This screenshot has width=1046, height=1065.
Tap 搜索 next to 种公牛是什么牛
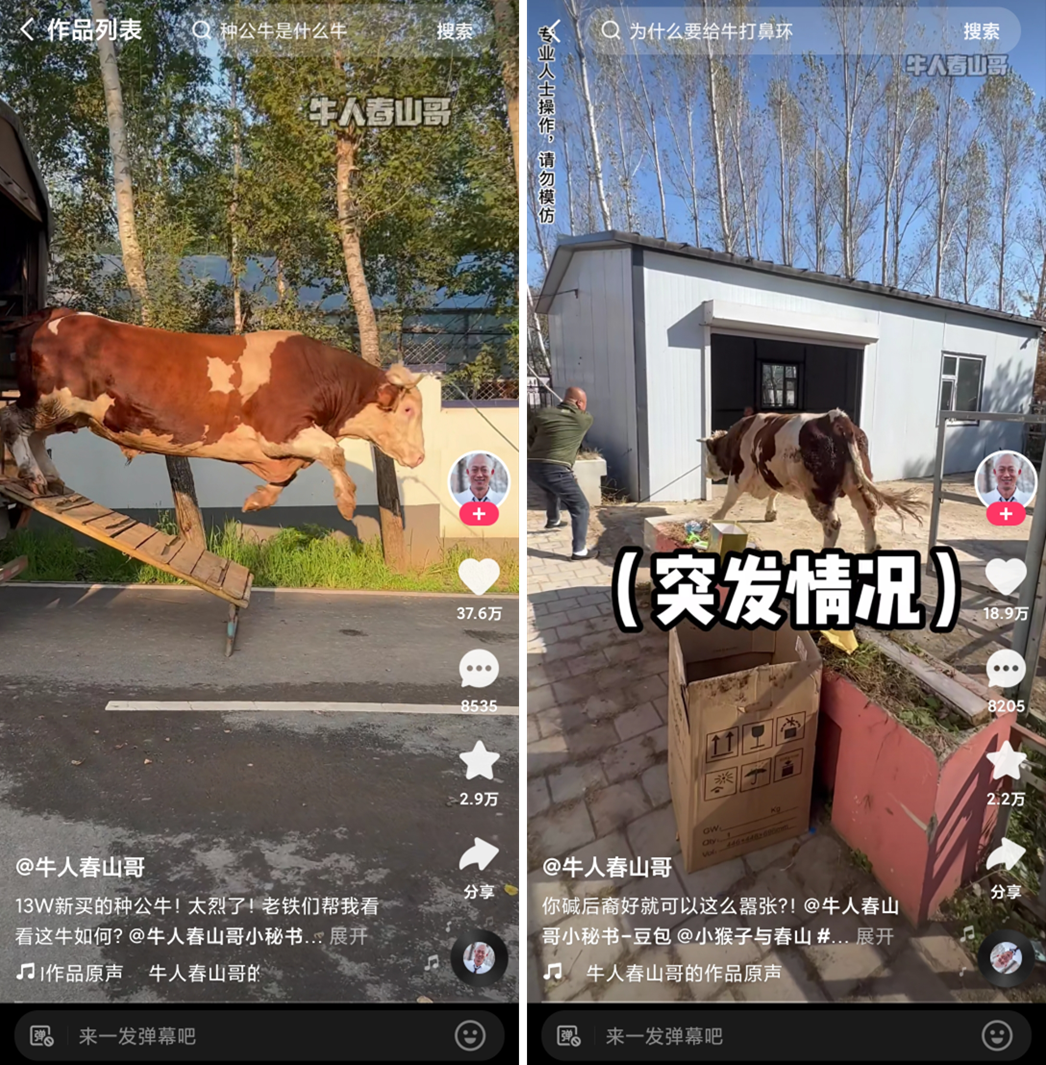[455, 31]
